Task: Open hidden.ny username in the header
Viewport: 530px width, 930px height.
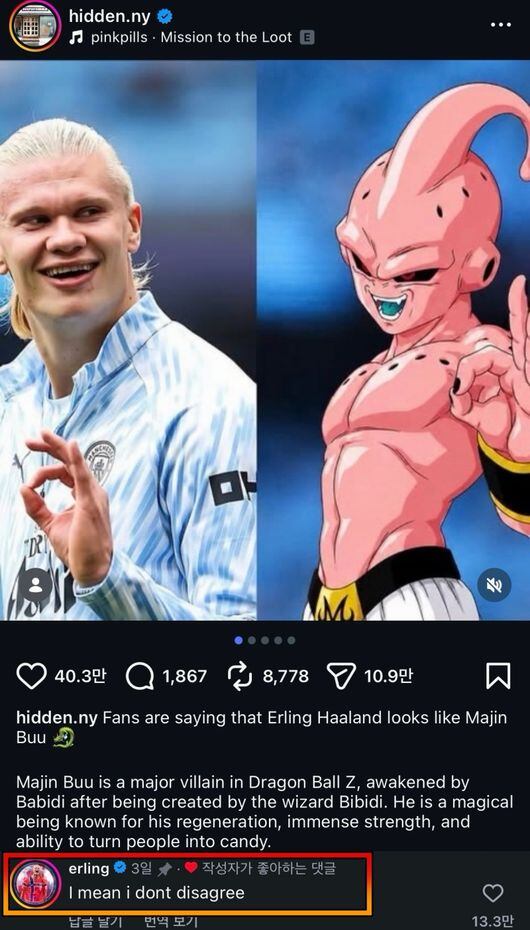Action: pyautogui.click(x=110, y=16)
